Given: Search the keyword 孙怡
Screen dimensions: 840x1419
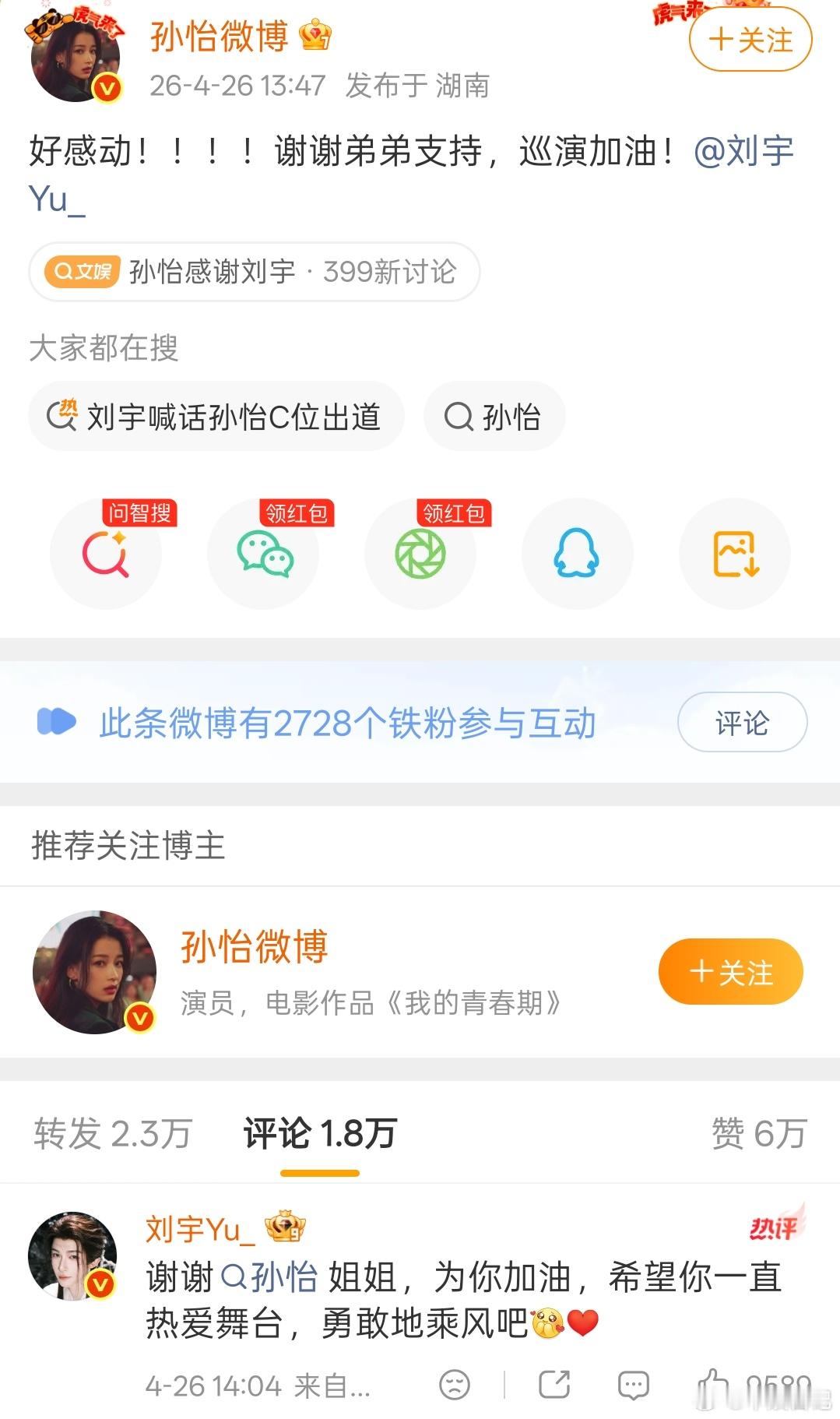Looking at the screenshot, I should (x=494, y=417).
